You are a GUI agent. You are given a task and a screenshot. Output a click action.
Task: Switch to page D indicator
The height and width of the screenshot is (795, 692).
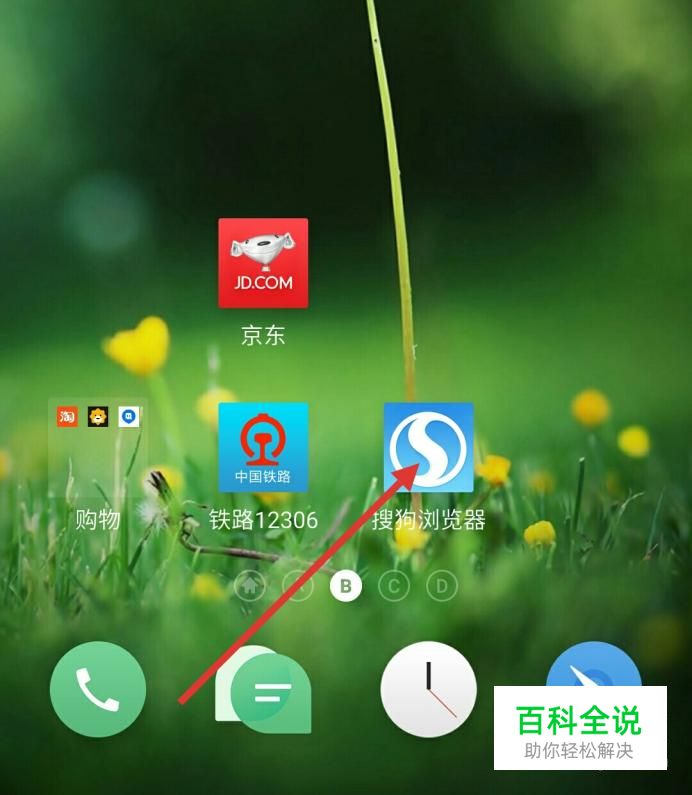pyautogui.click(x=442, y=586)
